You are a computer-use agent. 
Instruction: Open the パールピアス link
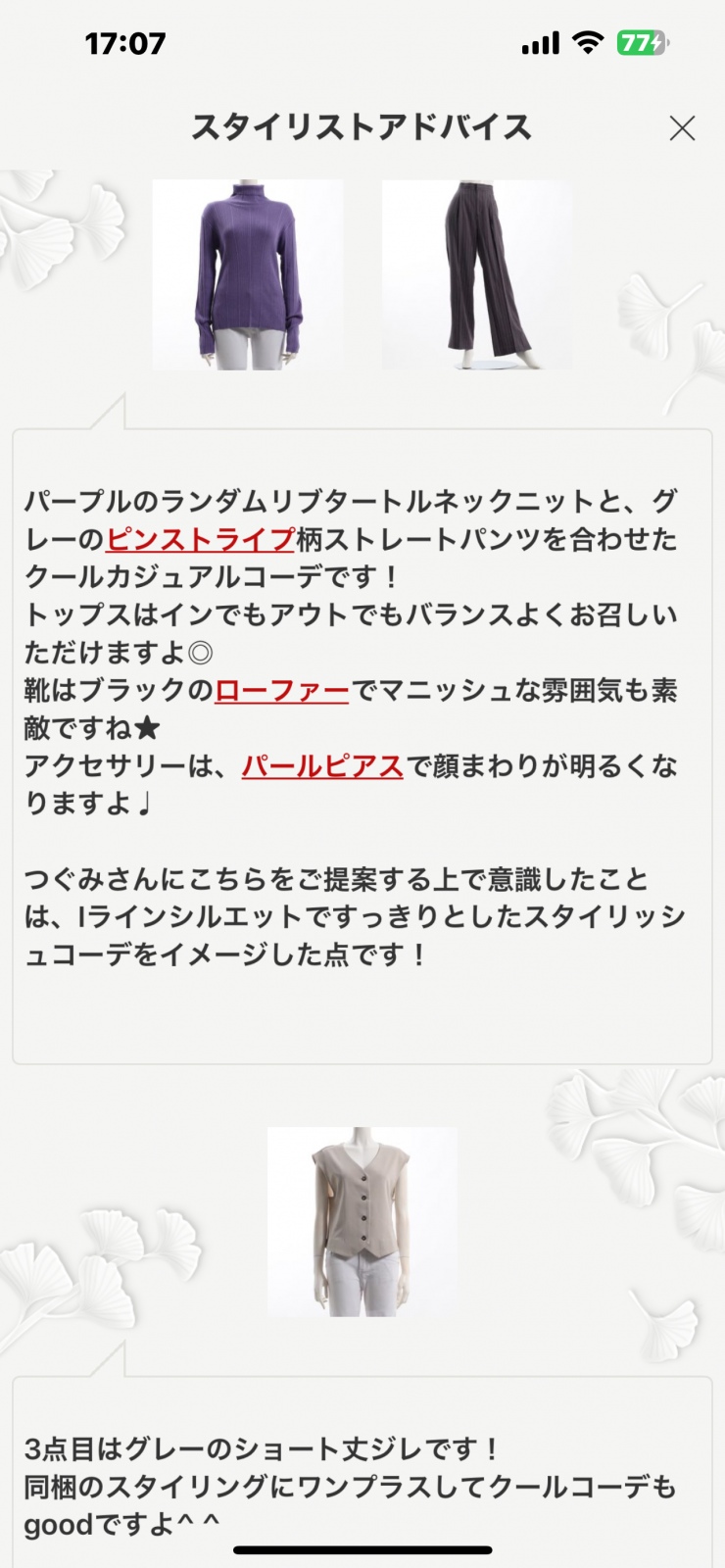coord(323,766)
